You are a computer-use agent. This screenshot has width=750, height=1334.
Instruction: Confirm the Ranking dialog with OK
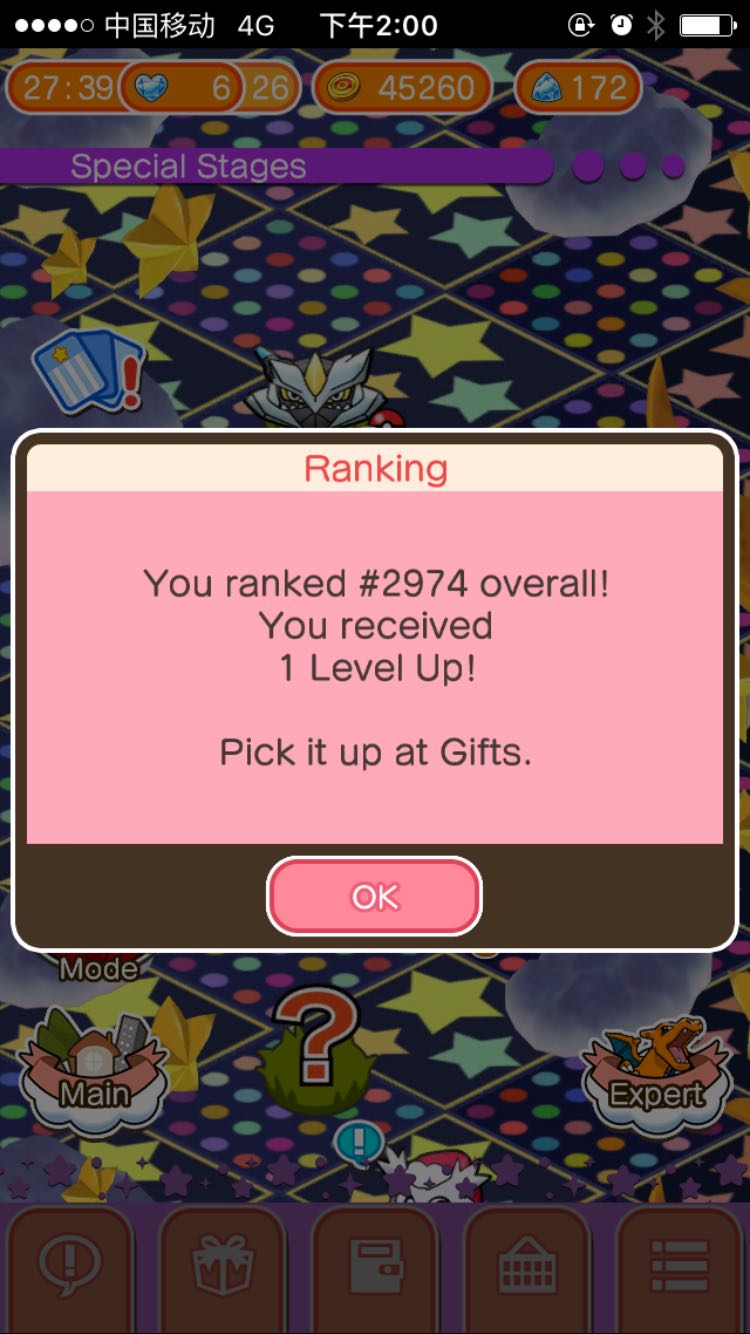(374, 897)
